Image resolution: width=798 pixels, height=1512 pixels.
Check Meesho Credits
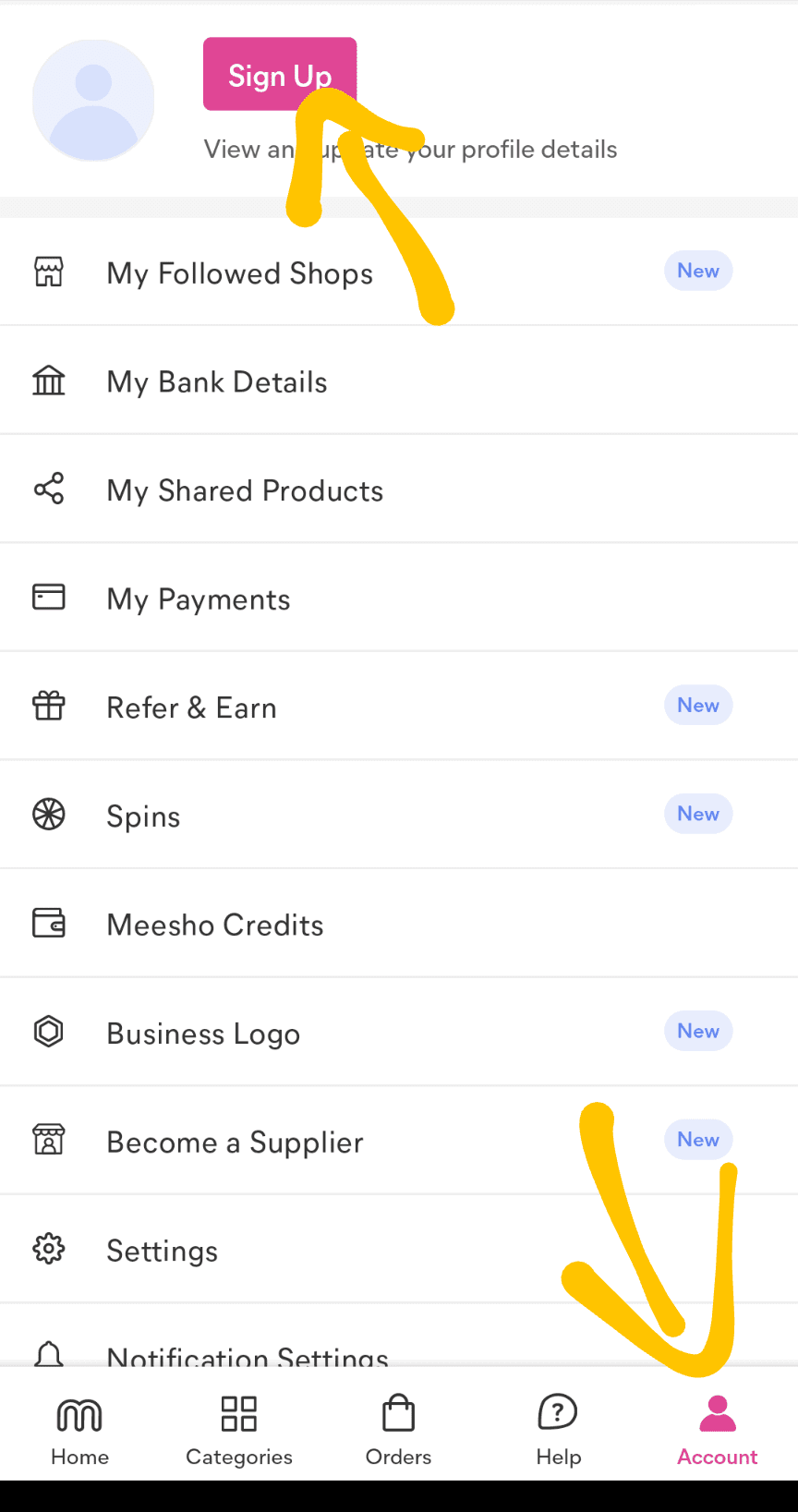coord(215,925)
